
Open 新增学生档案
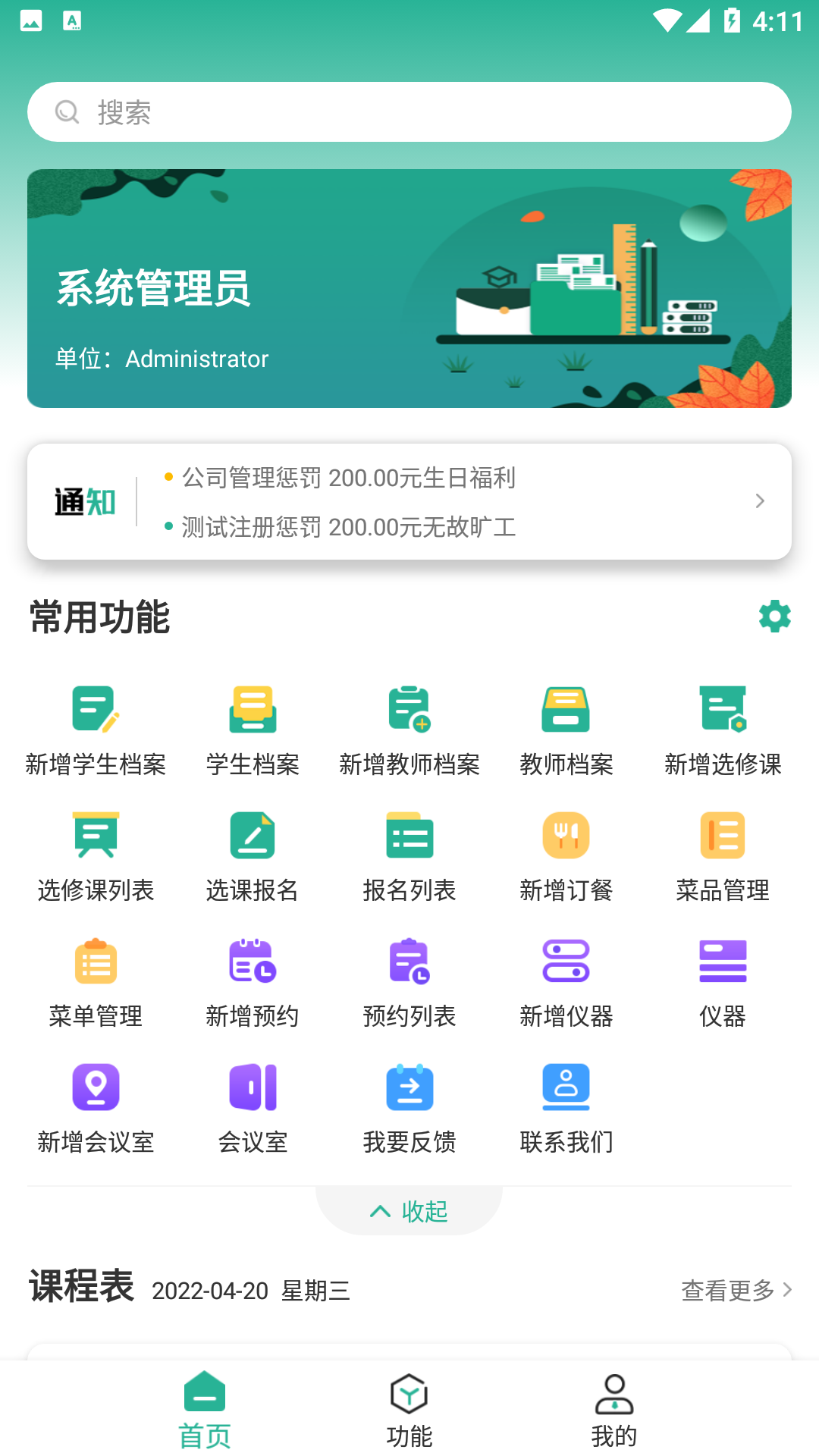pos(96,729)
